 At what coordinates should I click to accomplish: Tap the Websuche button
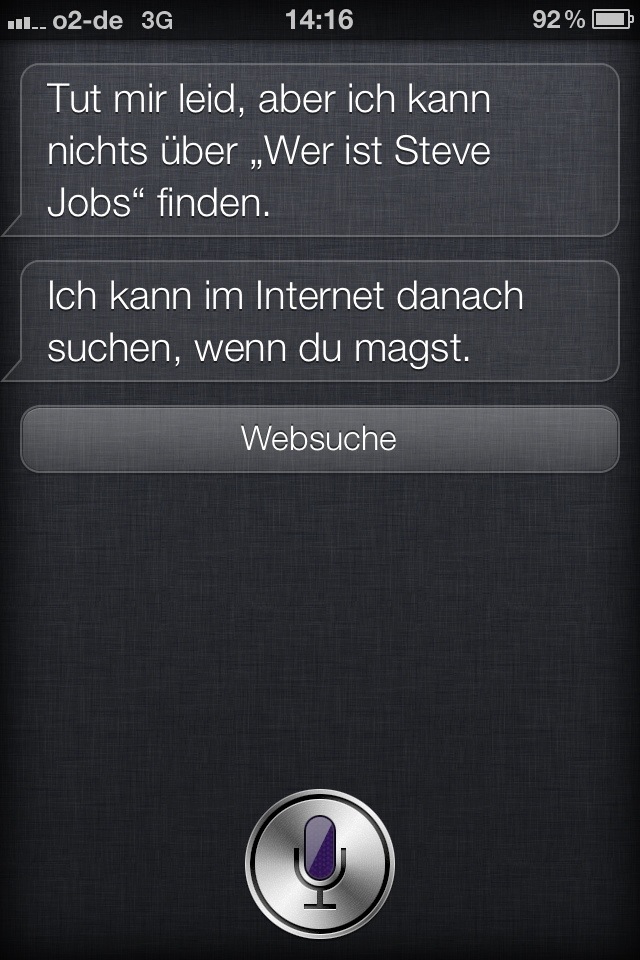pyautogui.click(x=320, y=439)
